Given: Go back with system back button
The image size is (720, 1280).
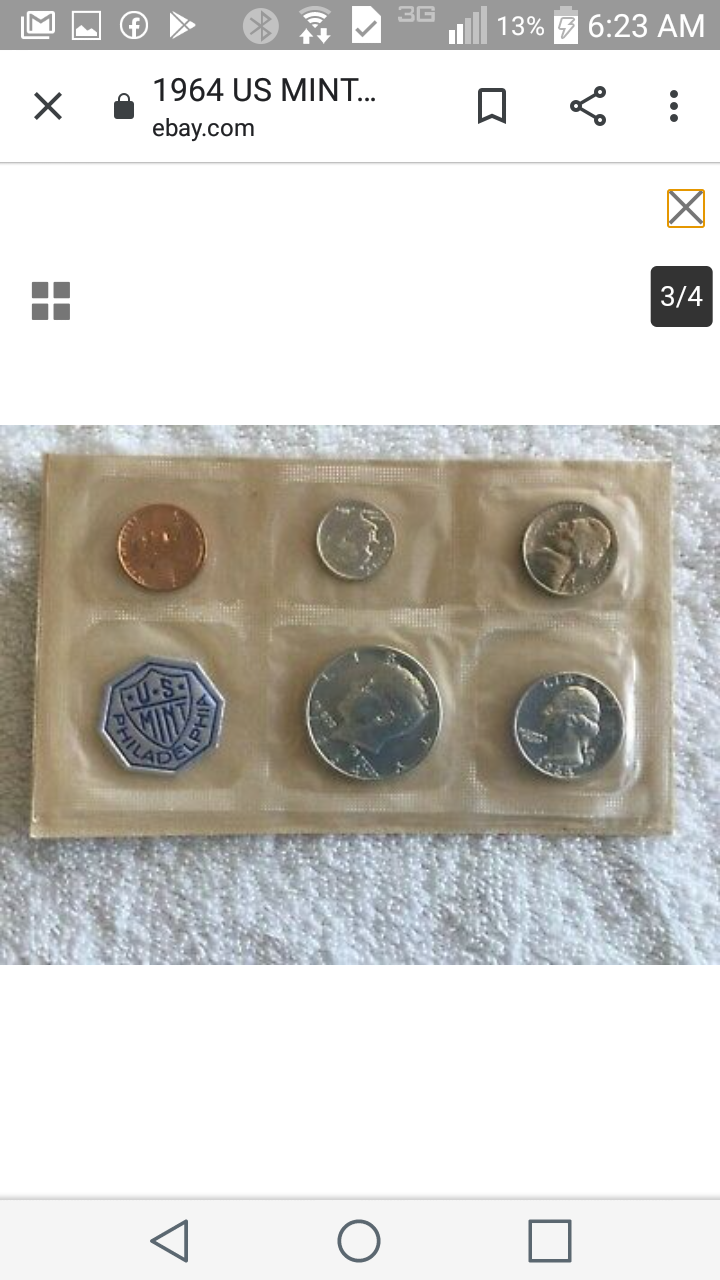Looking at the screenshot, I should coord(170,1241).
